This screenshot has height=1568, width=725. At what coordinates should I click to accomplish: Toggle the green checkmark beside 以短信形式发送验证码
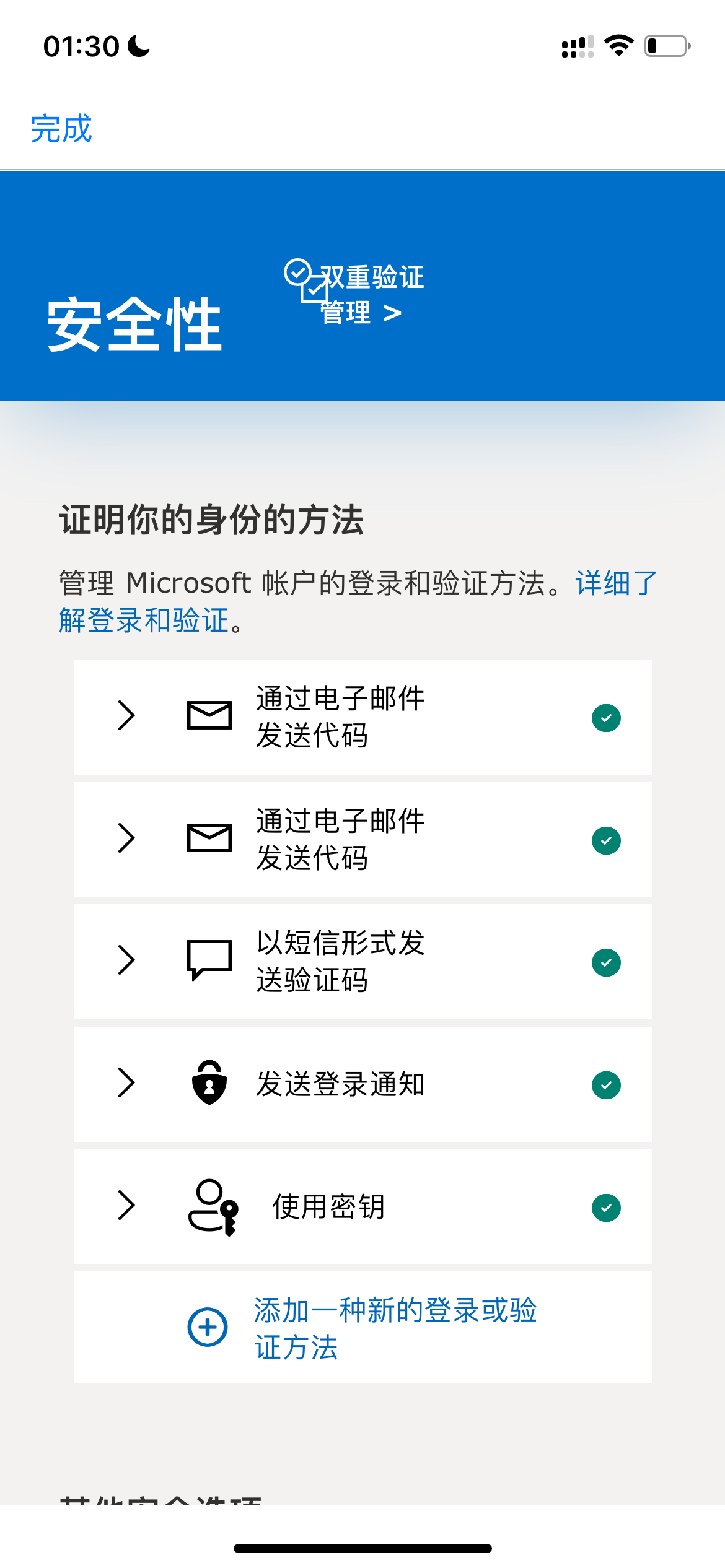click(606, 962)
